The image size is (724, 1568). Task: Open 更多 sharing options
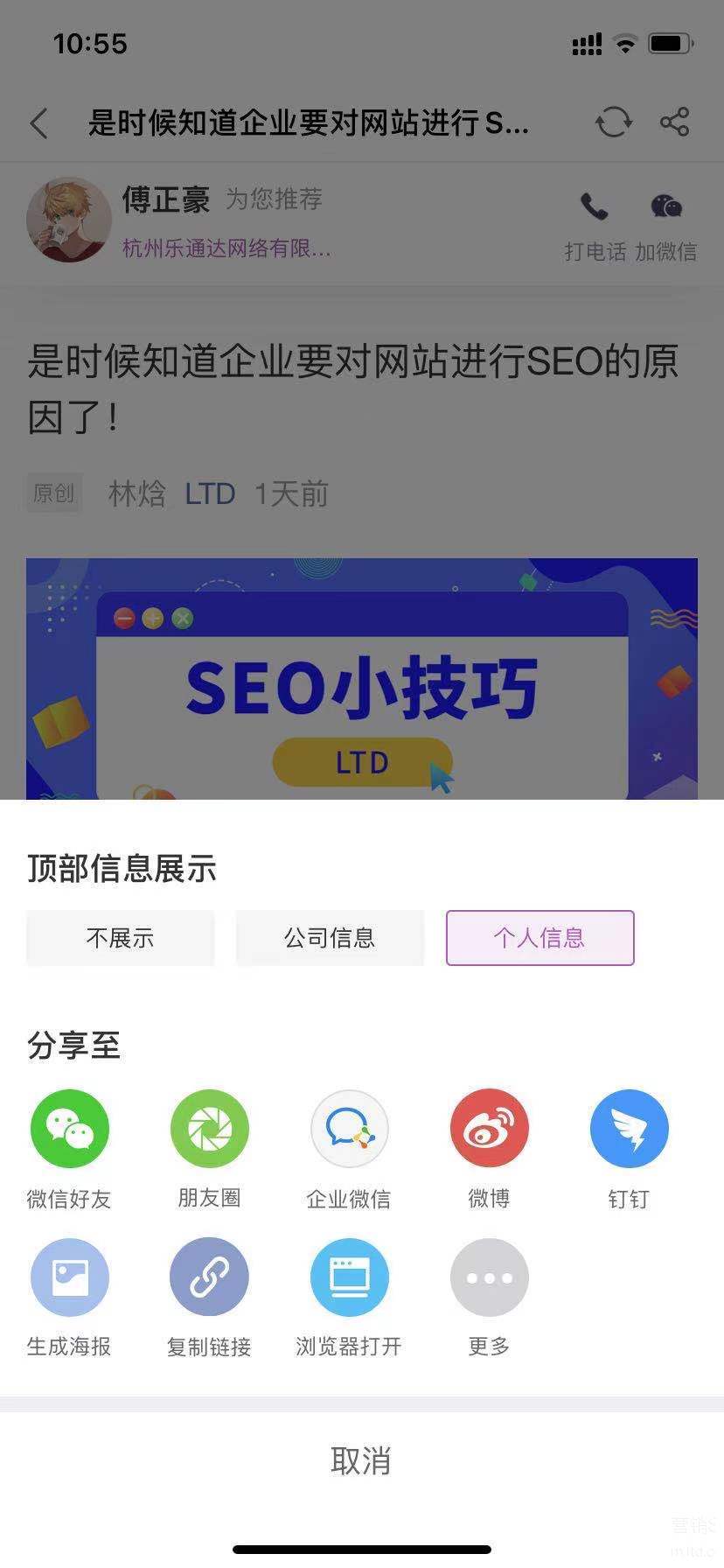(x=489, y=1277)
